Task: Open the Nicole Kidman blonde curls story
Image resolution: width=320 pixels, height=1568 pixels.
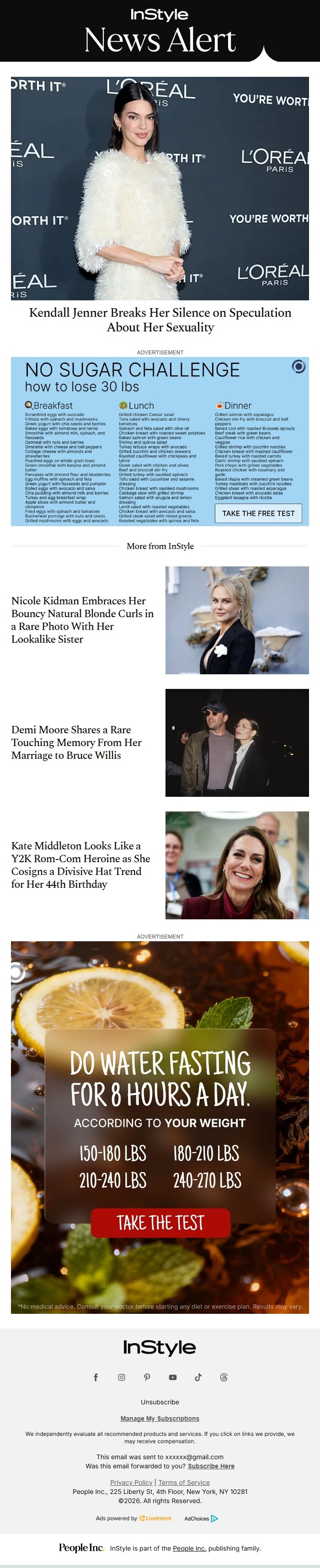Action: tap(83, 619)
